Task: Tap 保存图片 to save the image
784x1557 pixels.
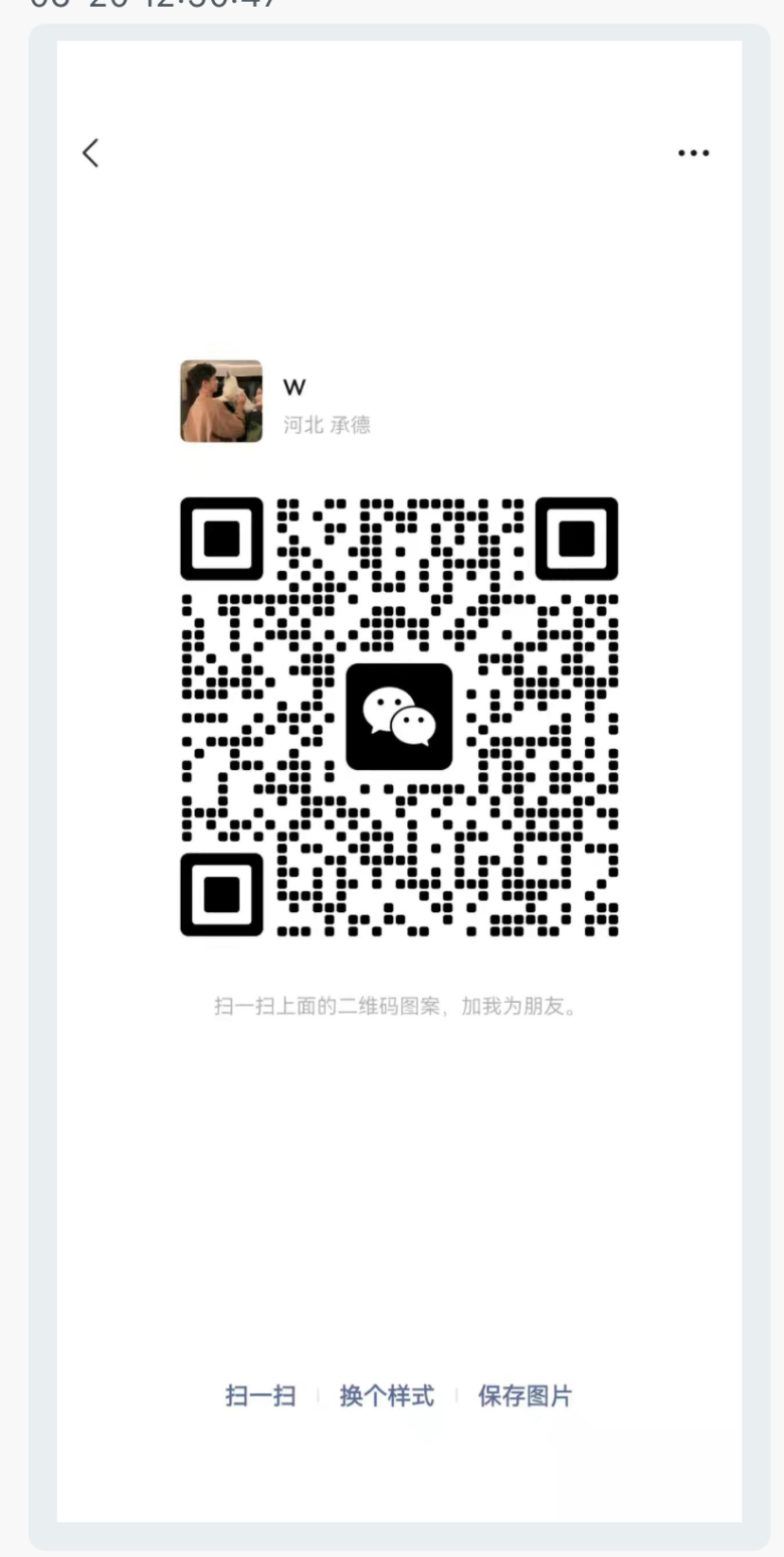Action: (x=525, y=1395)
